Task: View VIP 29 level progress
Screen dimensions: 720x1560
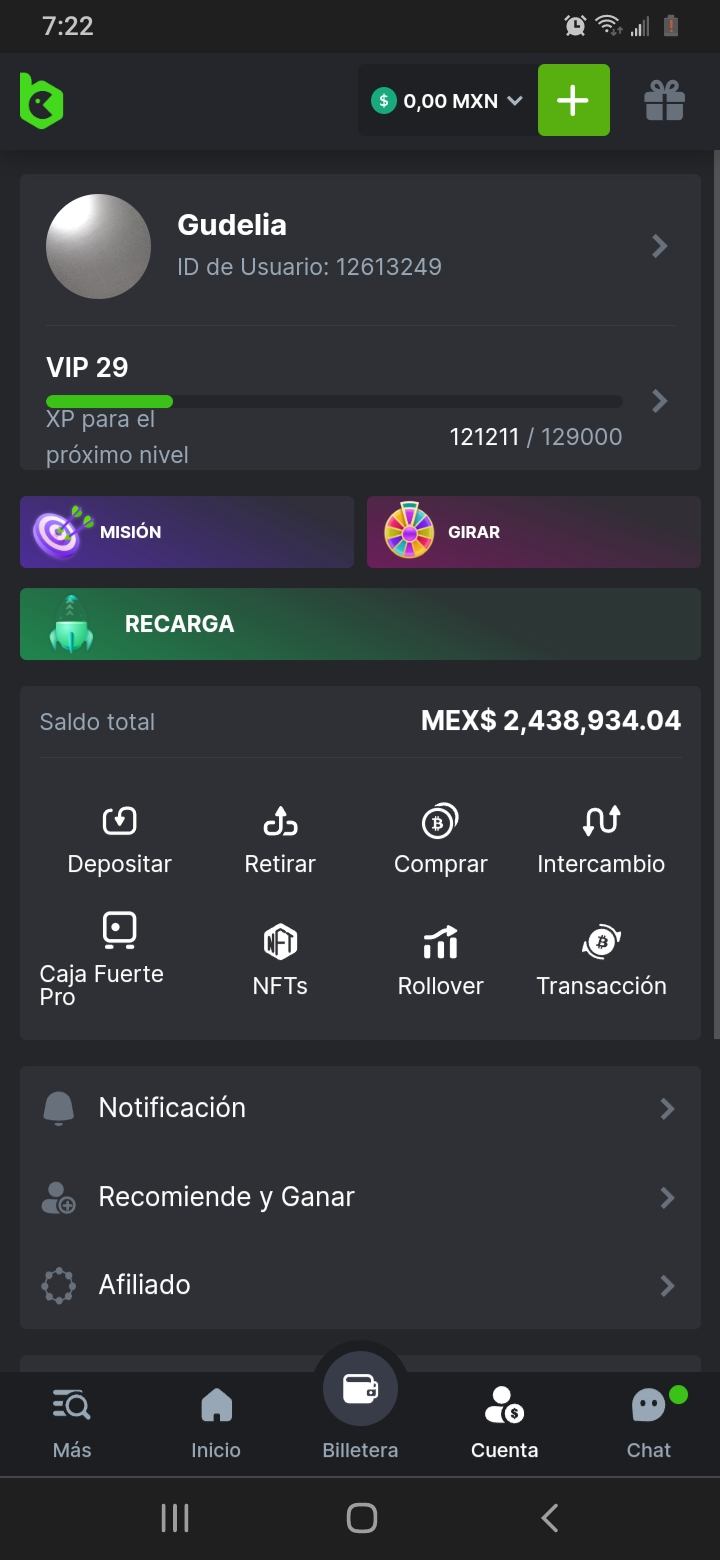Action: [x=360, y=402]
